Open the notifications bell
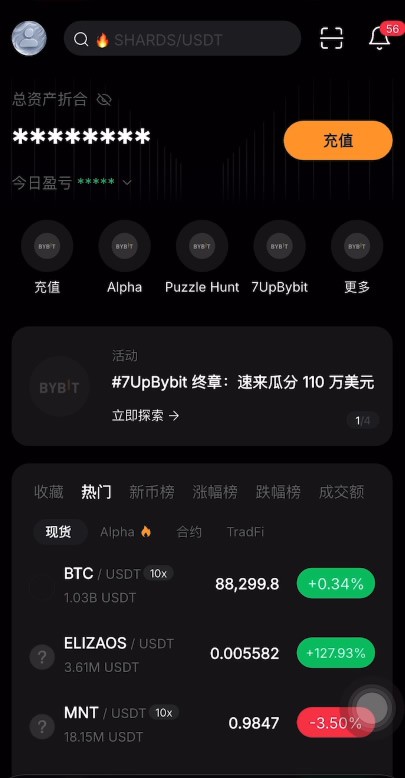The height and width of the screenshot is (778, 405). tap(380, 38)
